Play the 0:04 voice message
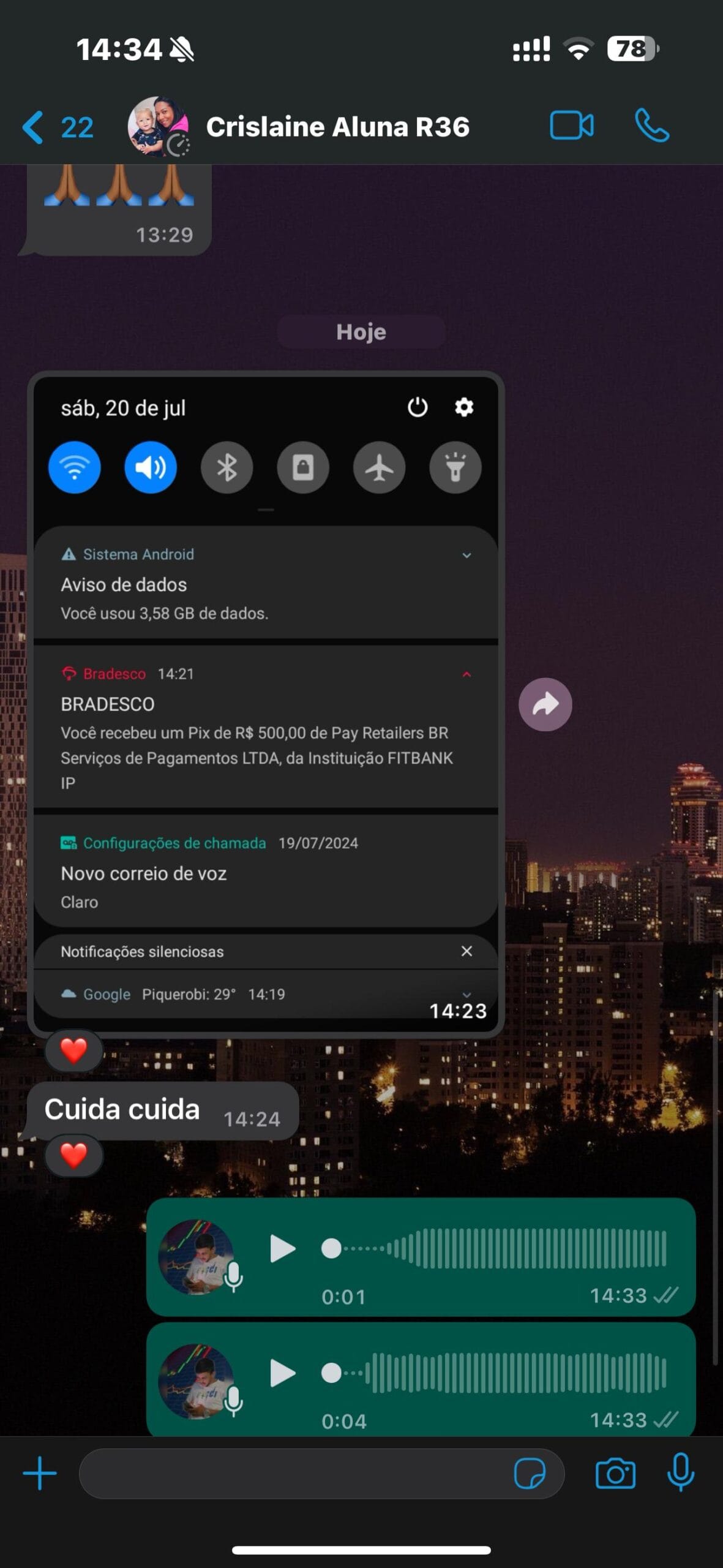This screenshot has width=723, height=1568. [282, 1373]
